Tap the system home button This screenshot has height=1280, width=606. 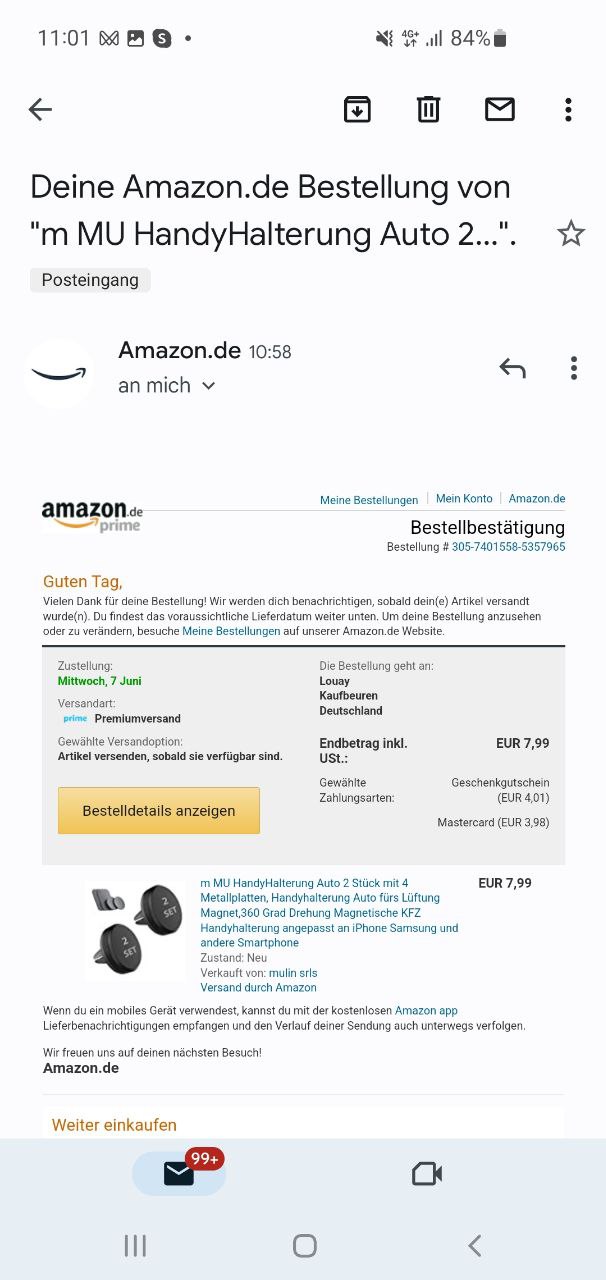(304, 1245)
